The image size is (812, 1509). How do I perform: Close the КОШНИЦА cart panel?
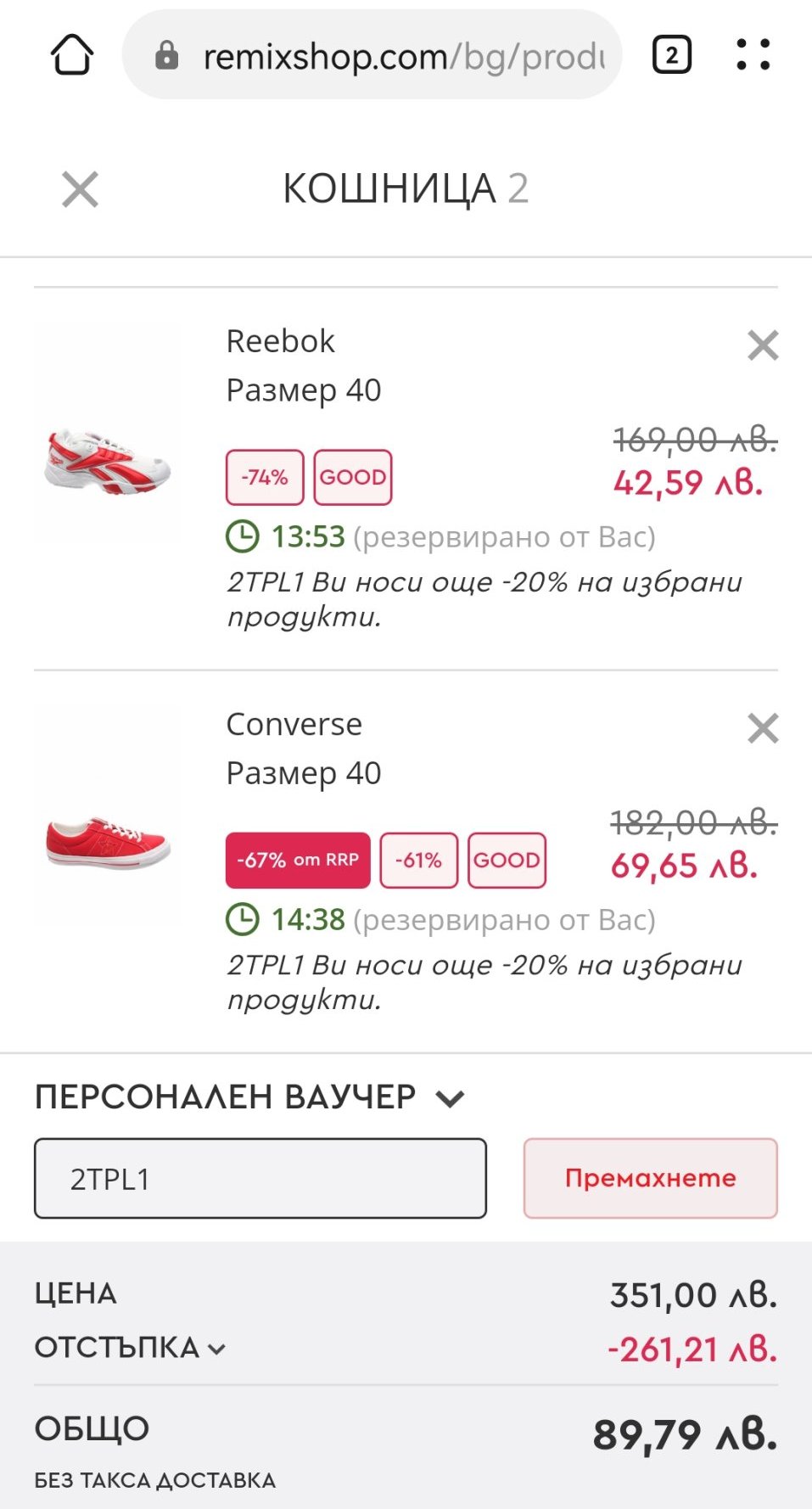81,188
